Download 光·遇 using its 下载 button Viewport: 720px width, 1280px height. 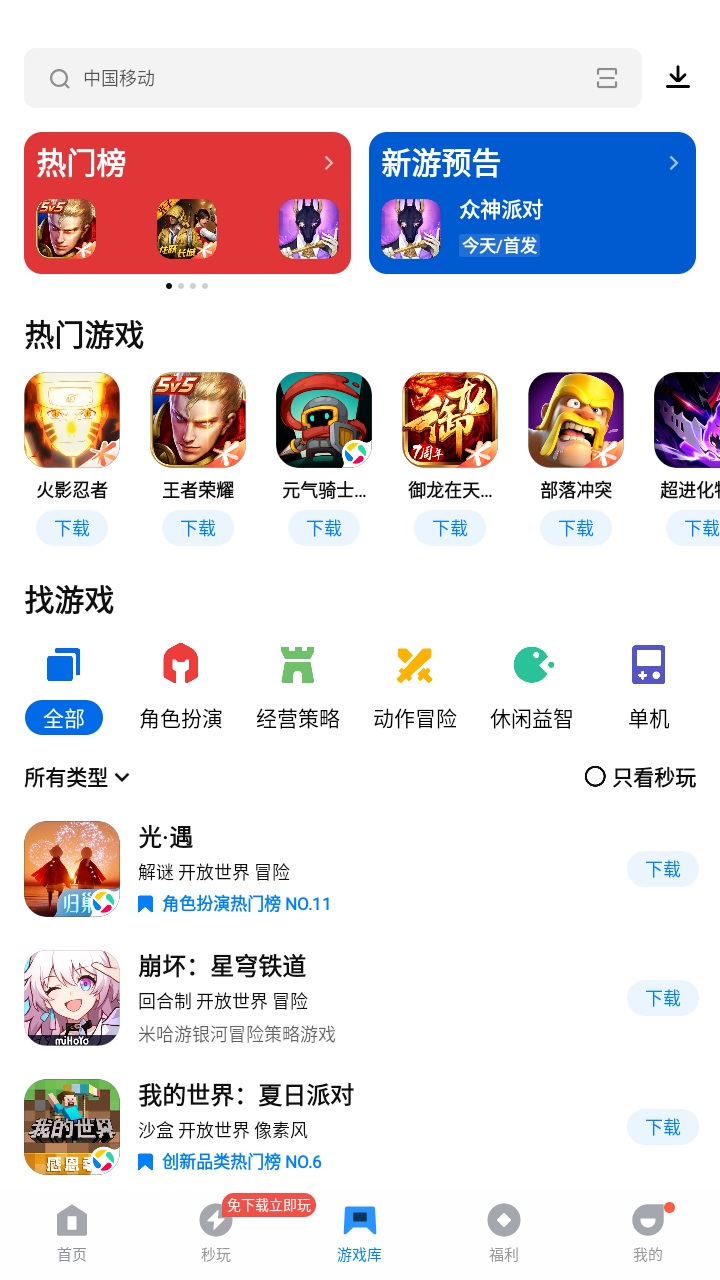tap(662, 869)
